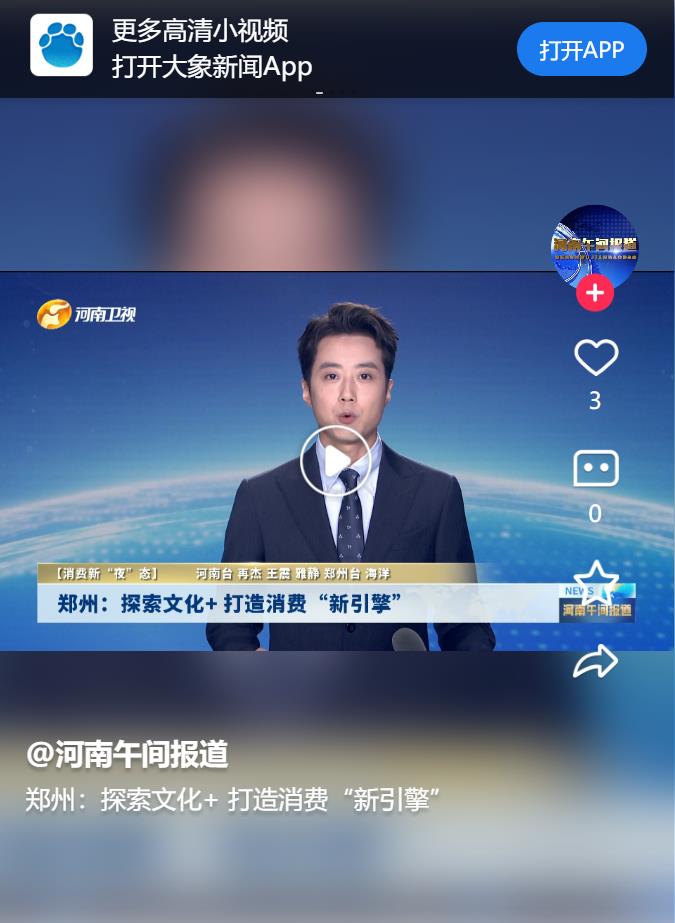Open the @河南午间报道 account name
The height and width of the screenshot is (923, 675).
(127, 754)
